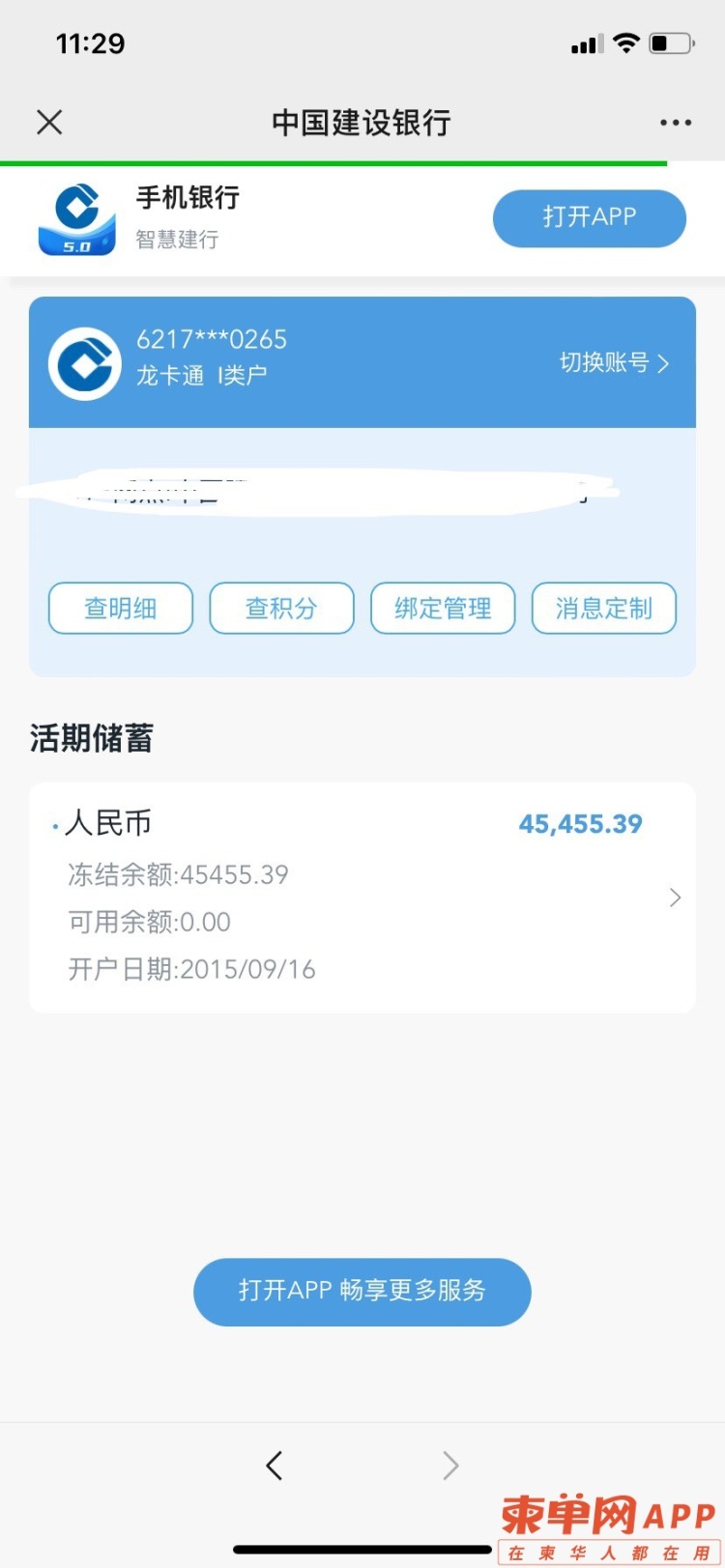The image size is (725, 1568).
Task: Tap the 打开APP button in banner
Action: [x=589, y=218]
